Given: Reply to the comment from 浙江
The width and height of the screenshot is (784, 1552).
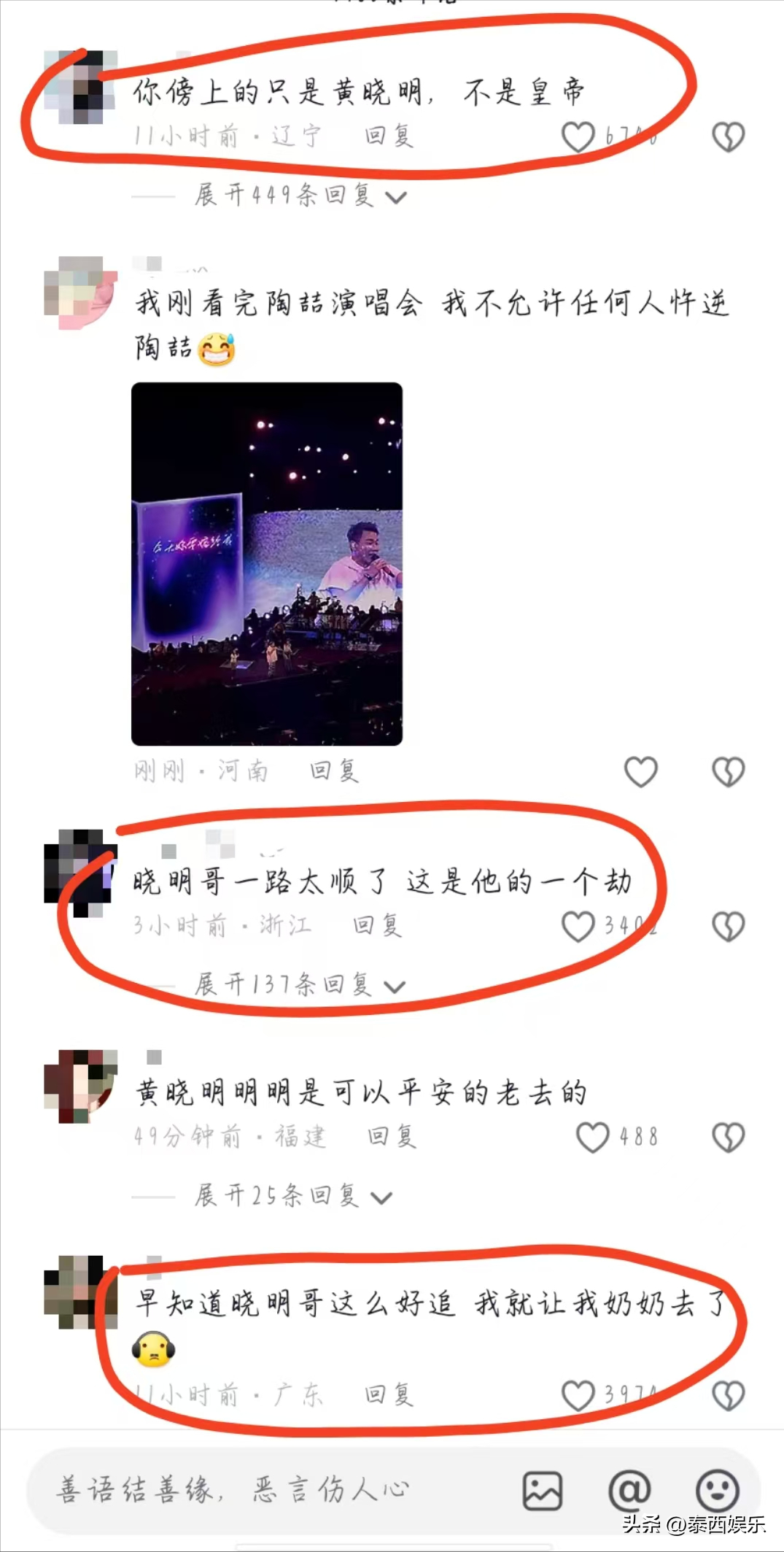Looking at the screenshot, I should coord(378,926).
